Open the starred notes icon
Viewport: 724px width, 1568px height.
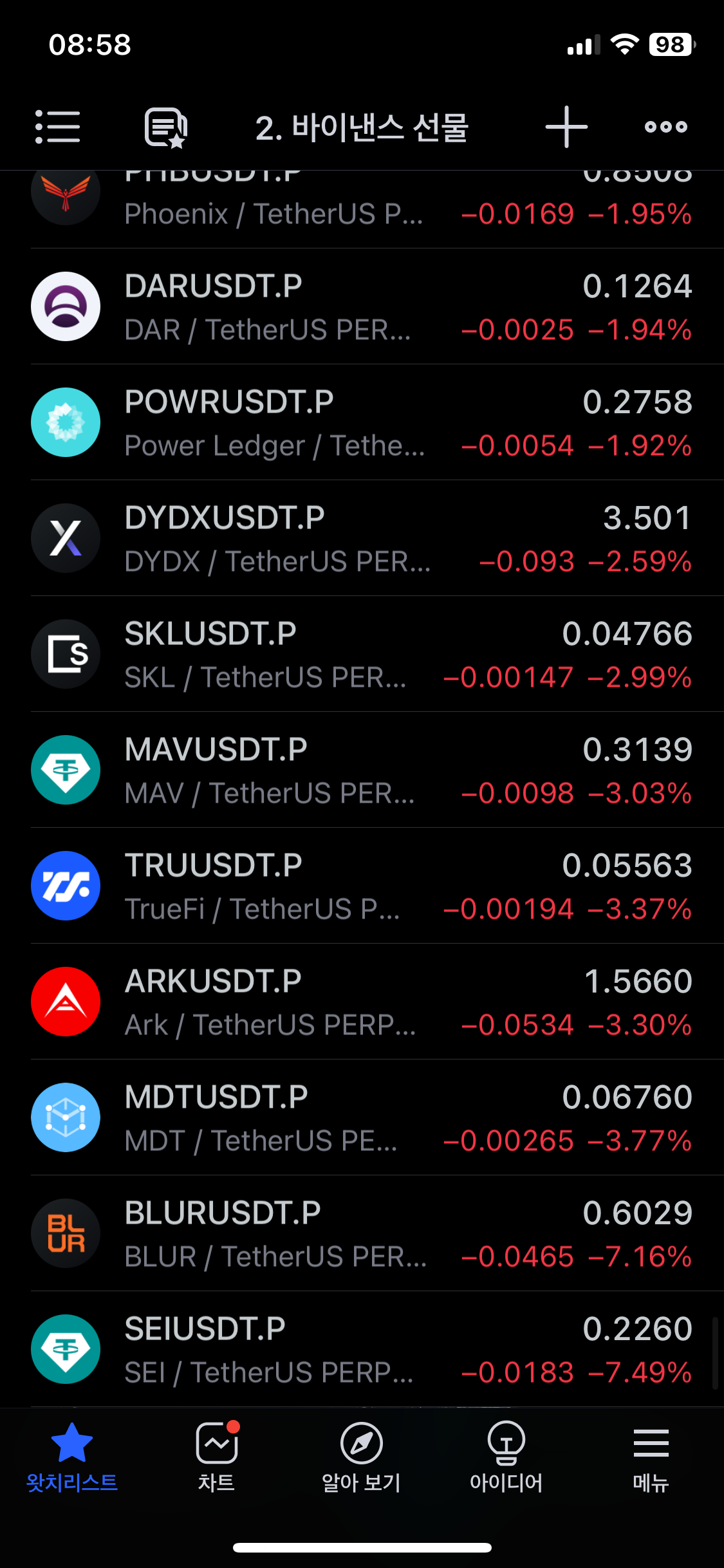166,127
